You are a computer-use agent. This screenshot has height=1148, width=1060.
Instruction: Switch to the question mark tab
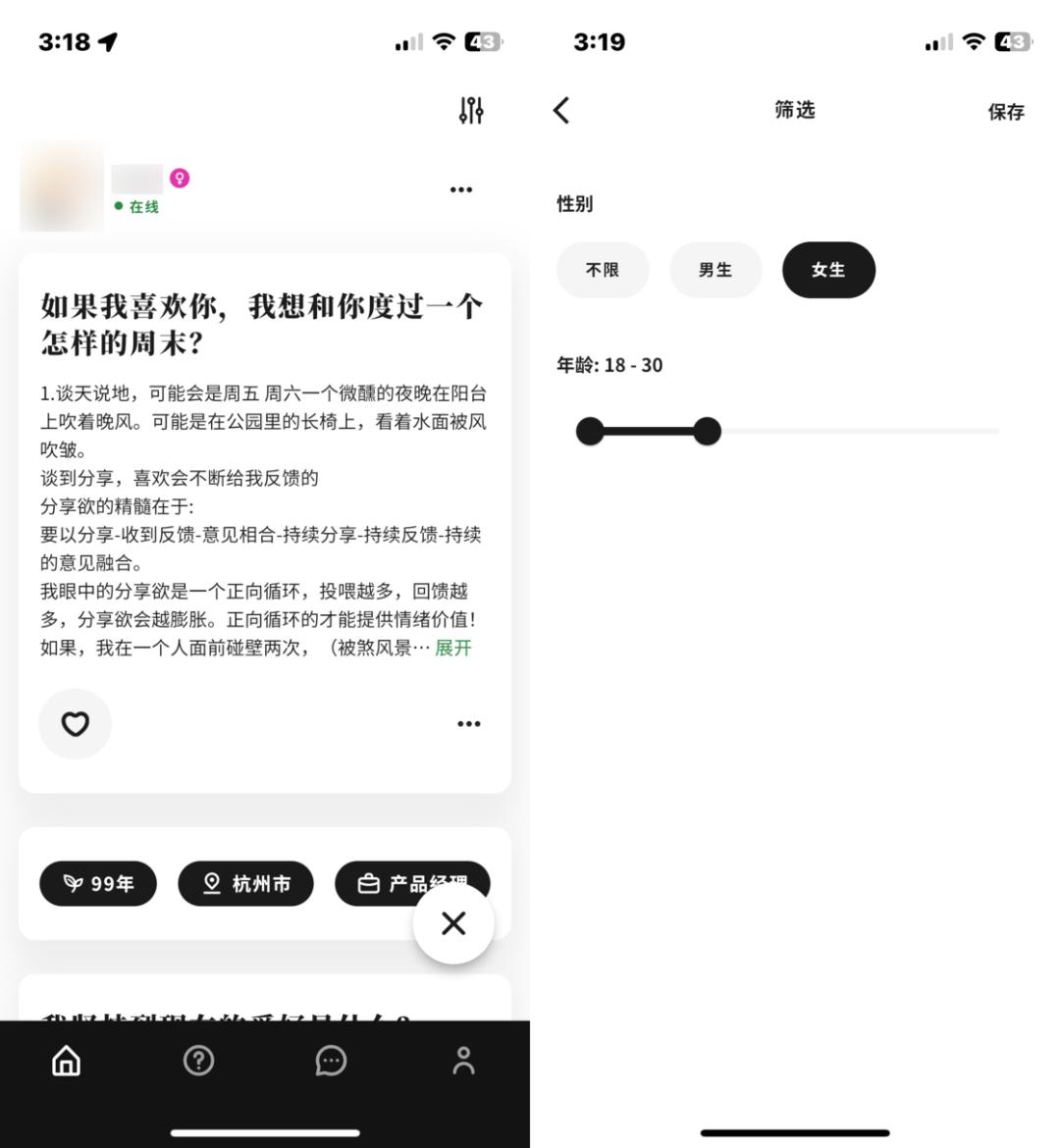pos(198,1061)
